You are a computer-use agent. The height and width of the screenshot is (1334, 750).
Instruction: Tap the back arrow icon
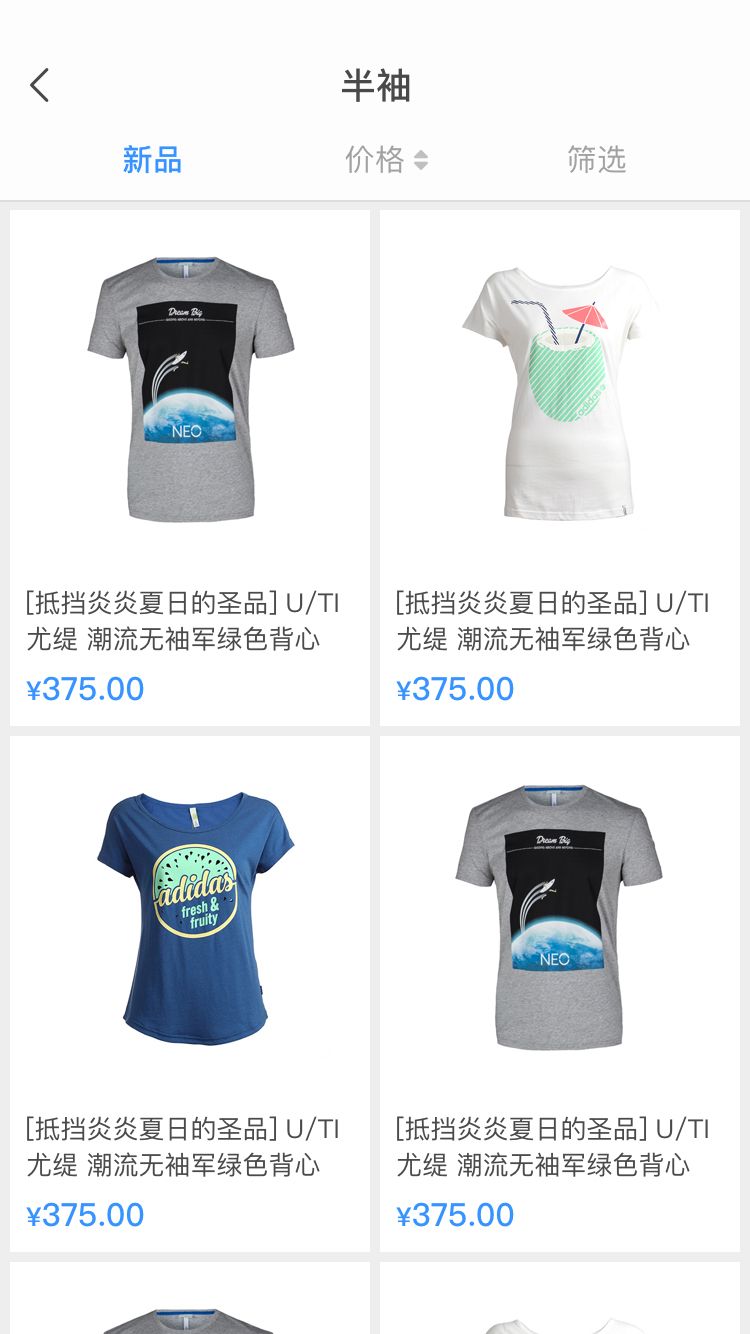[39, 85]
